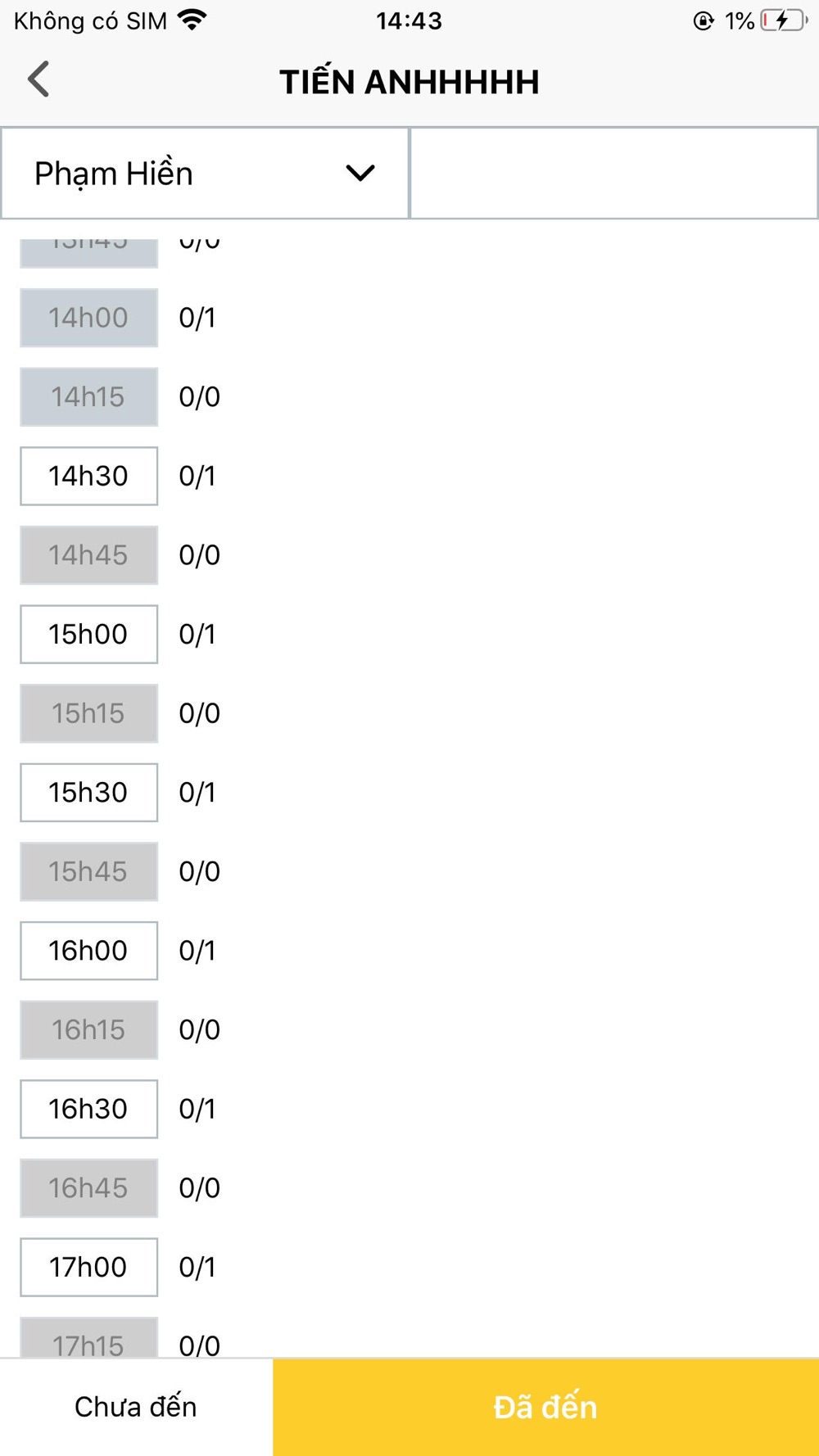Choose the 16h30 time slot
This screenshot has width=819, height=1456.
(88, 1109)
